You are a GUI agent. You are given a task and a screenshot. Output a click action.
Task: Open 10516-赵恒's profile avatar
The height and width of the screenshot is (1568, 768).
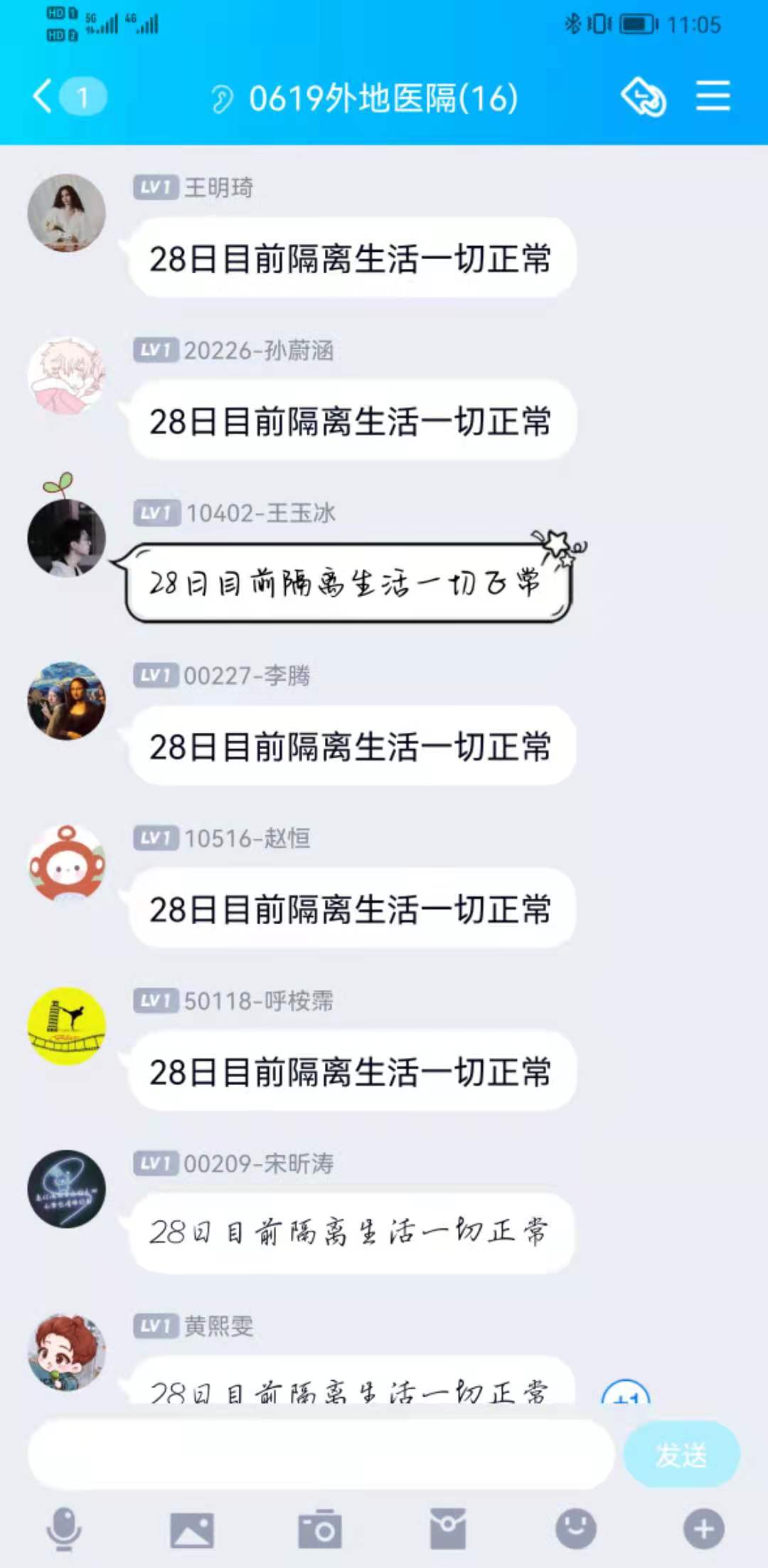point(67,863)
